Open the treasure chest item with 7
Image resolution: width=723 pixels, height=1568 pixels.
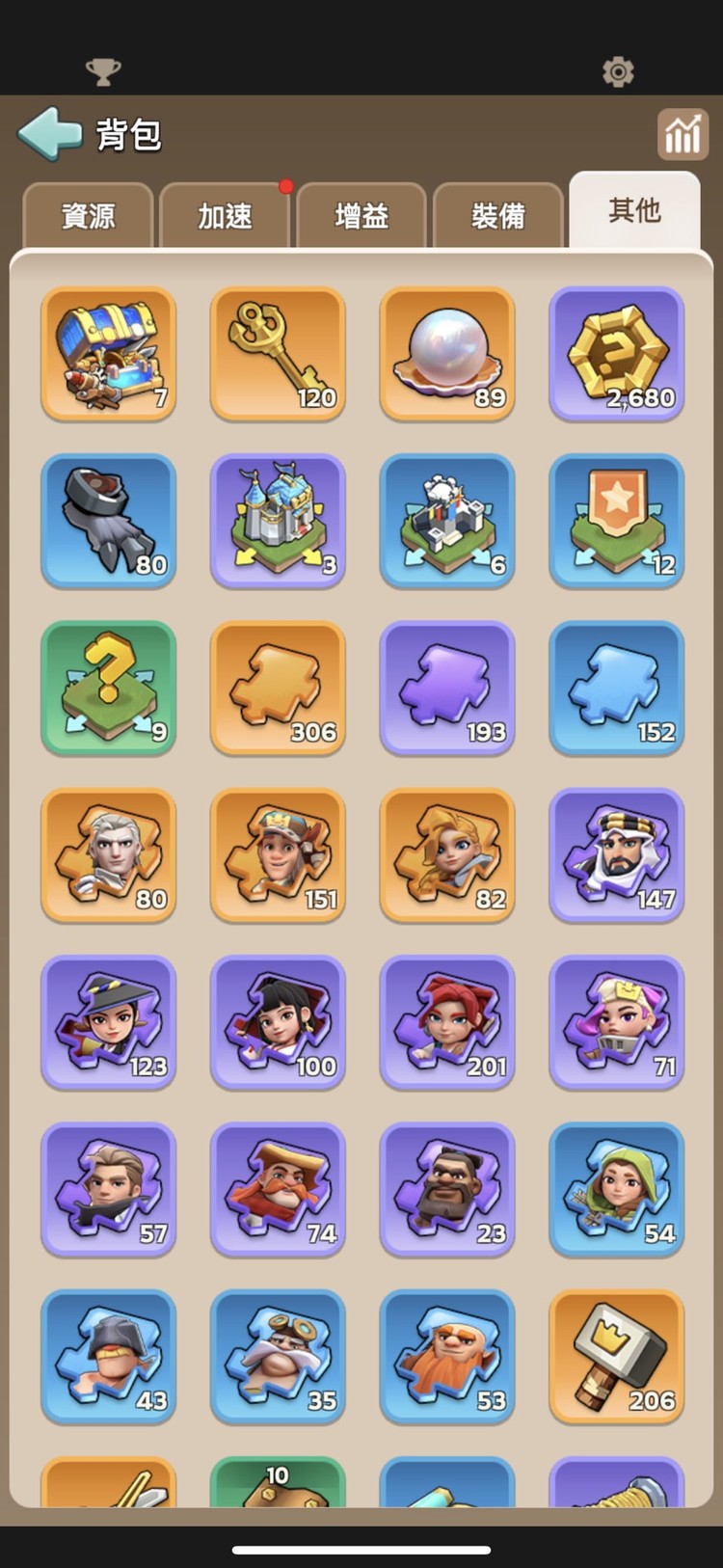pyautogui.click(x=108, y=354)
